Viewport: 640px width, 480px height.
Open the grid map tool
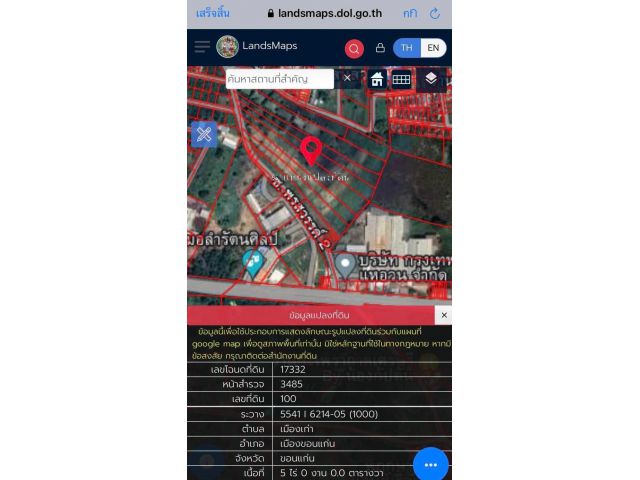coord(401,79)
